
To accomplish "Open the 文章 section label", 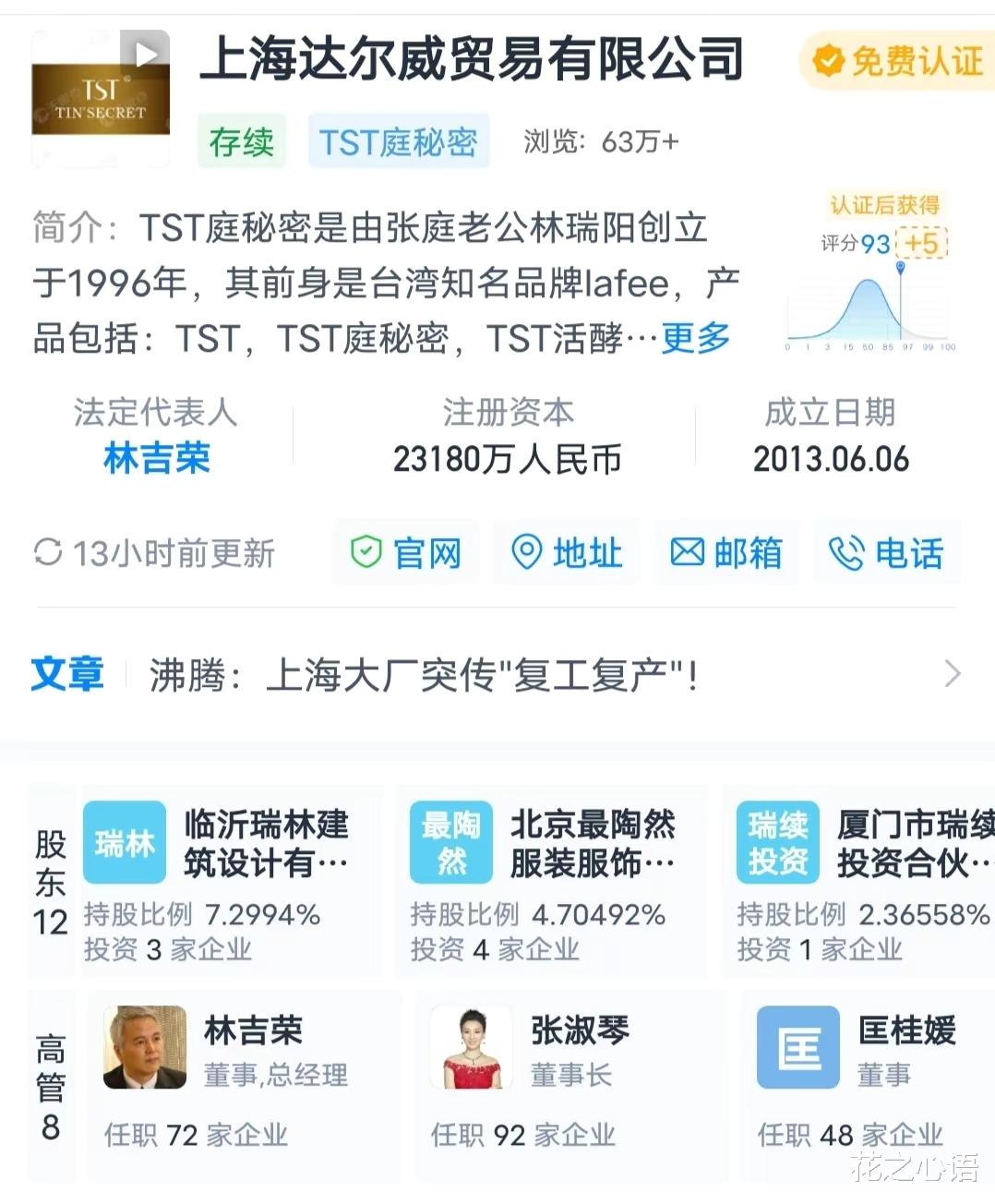I will tap(68, 674).
